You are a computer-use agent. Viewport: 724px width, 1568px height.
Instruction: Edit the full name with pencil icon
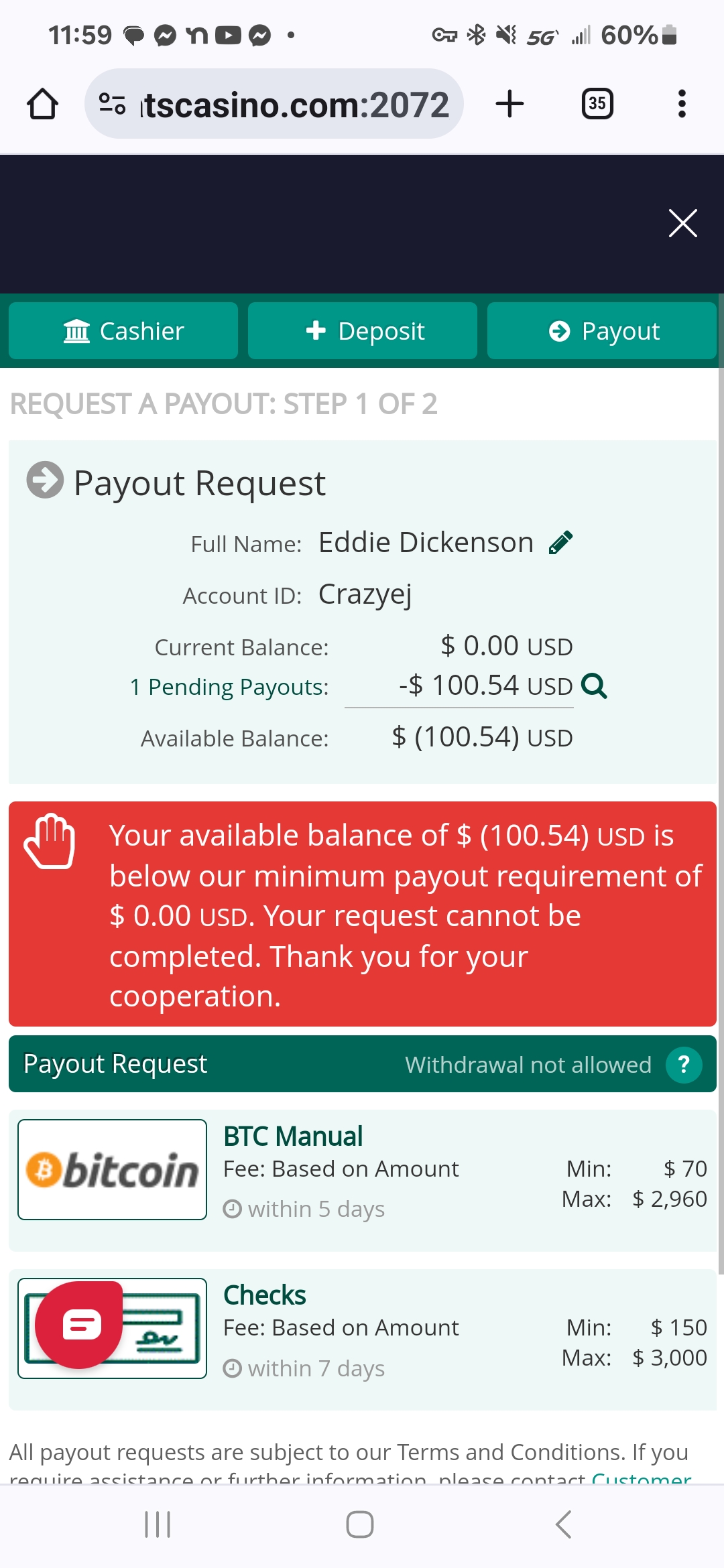(560, 543)
